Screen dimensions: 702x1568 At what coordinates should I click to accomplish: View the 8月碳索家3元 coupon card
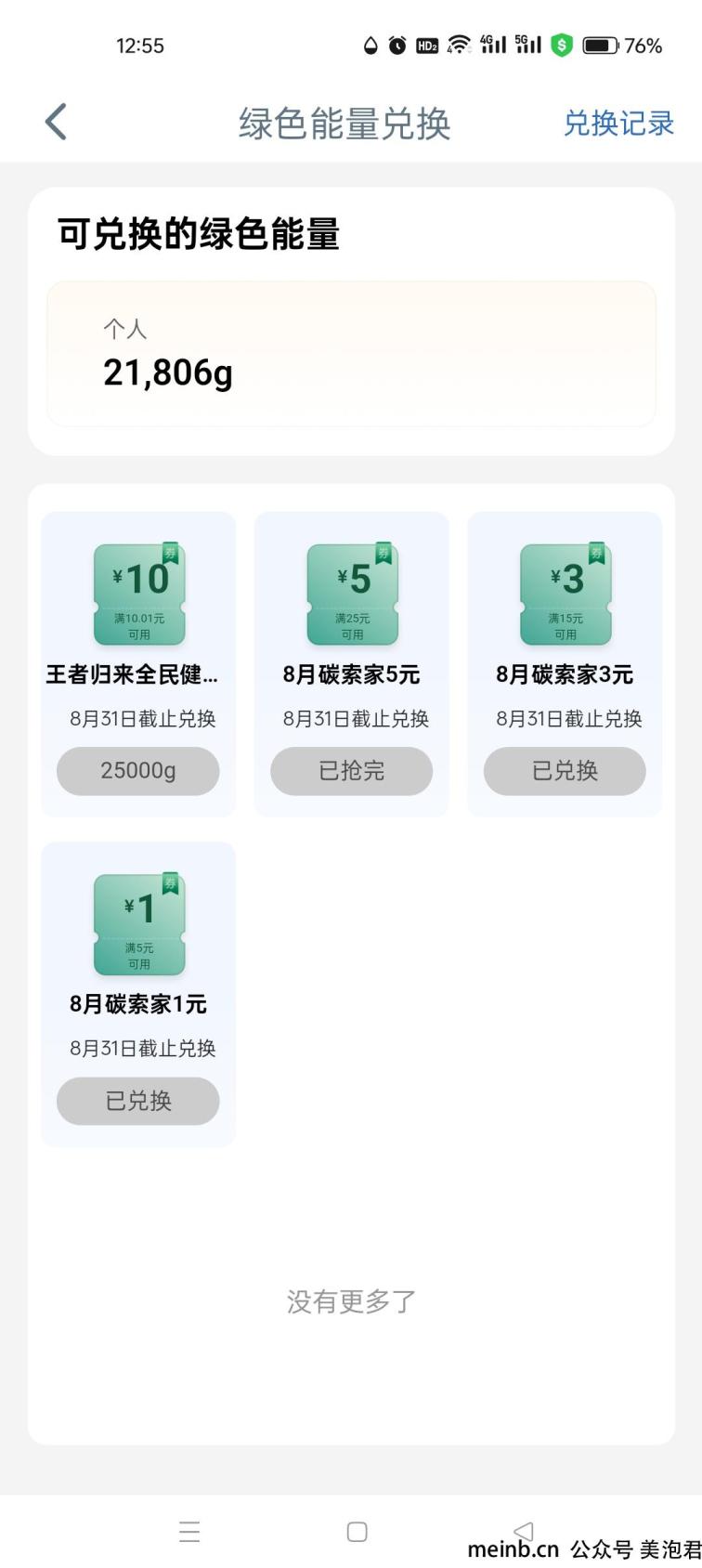tap(565, 664)
